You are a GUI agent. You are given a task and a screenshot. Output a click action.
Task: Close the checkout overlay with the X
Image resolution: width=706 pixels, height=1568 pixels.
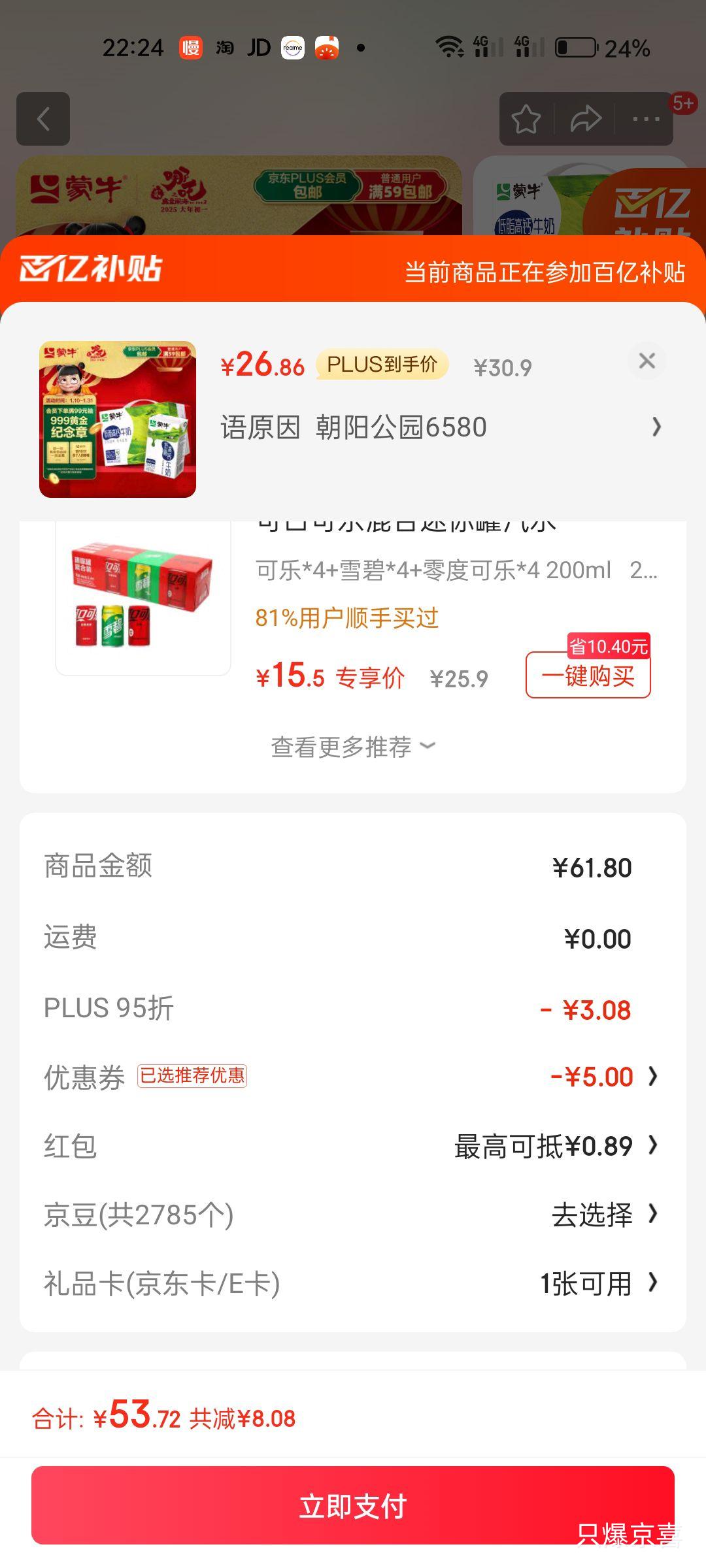647,361
